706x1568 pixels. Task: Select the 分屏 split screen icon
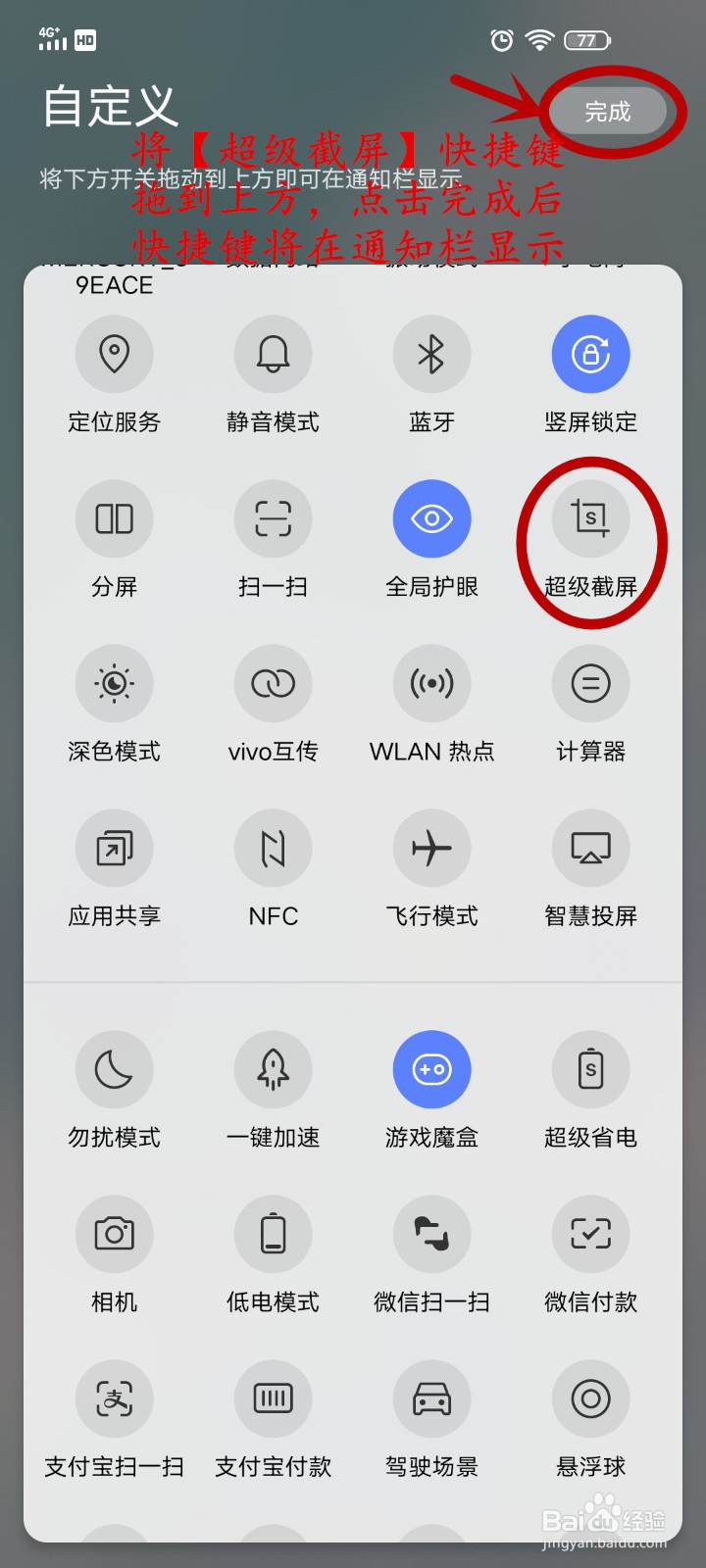[115, 518]
